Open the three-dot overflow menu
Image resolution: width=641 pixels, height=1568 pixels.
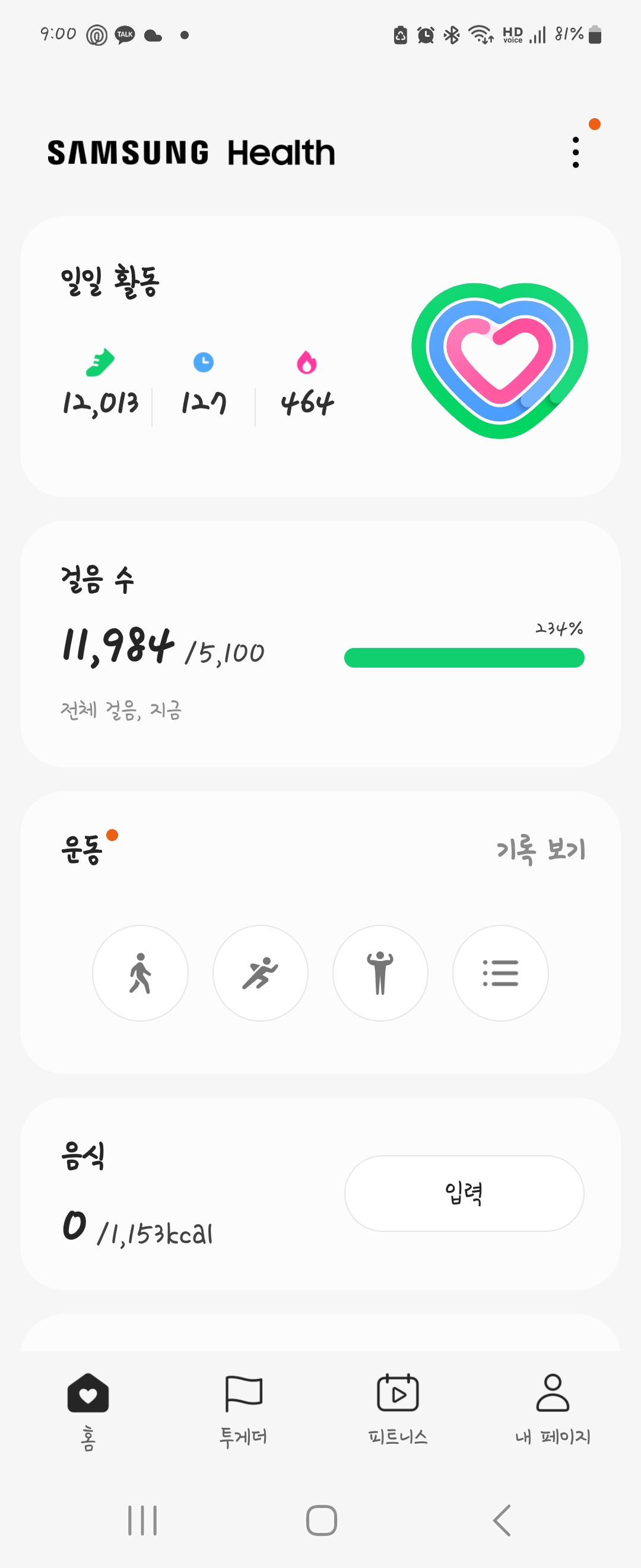[x=575, y=152]
